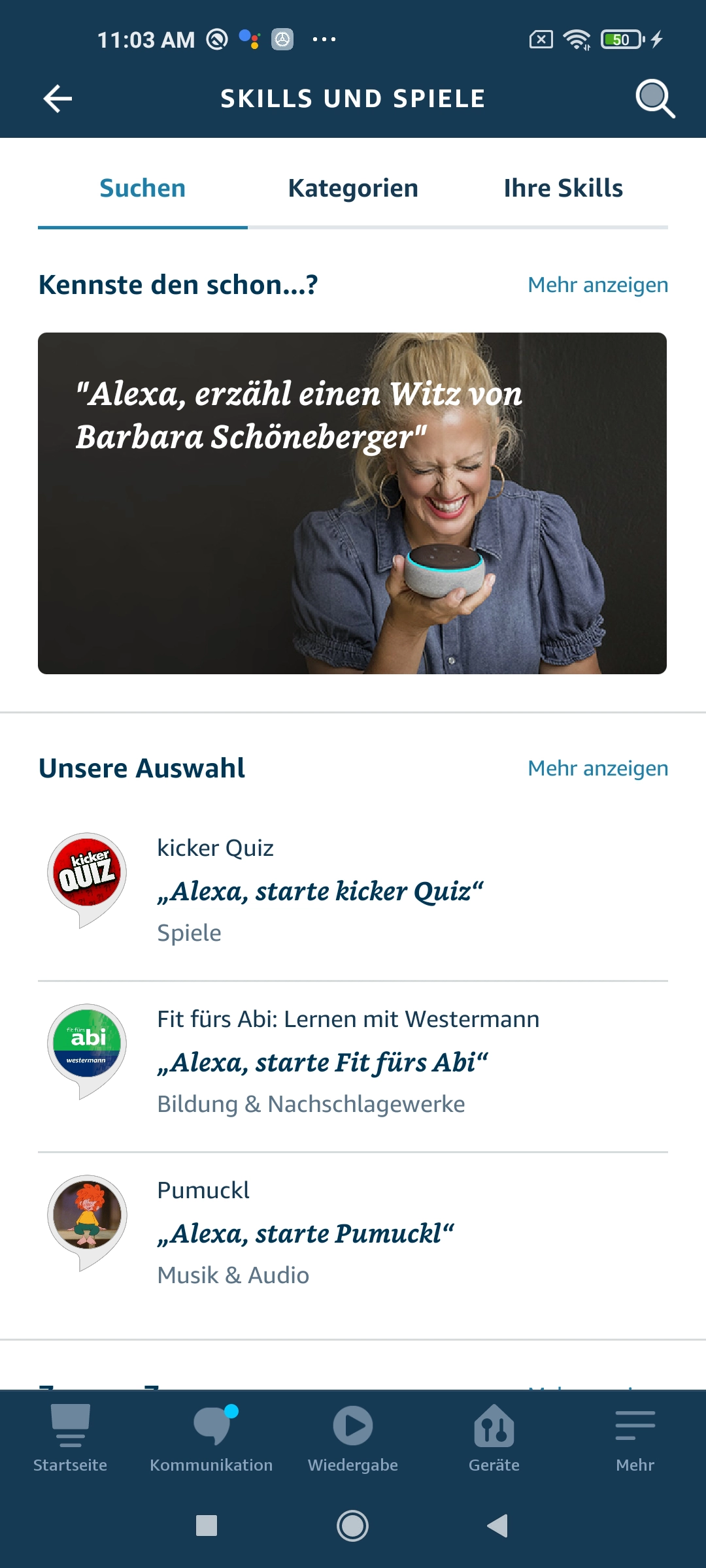Open the Wiedergabe tab
This screenshot has height=1568, width=706.
[353, 1437]
